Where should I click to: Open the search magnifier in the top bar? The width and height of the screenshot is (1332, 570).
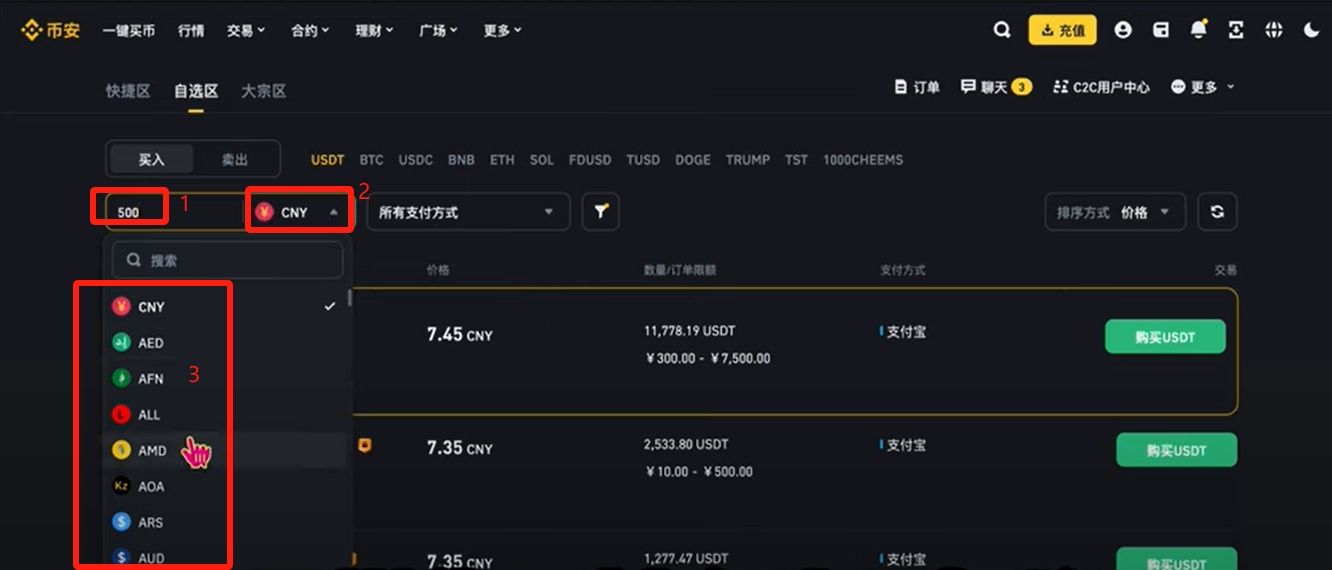pos(1001,30)
